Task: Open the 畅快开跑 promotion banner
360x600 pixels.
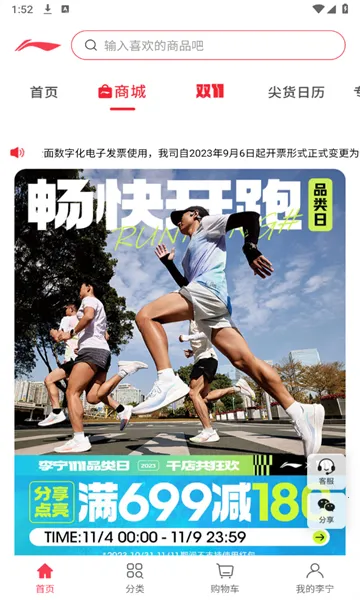Action: (180, 362)
